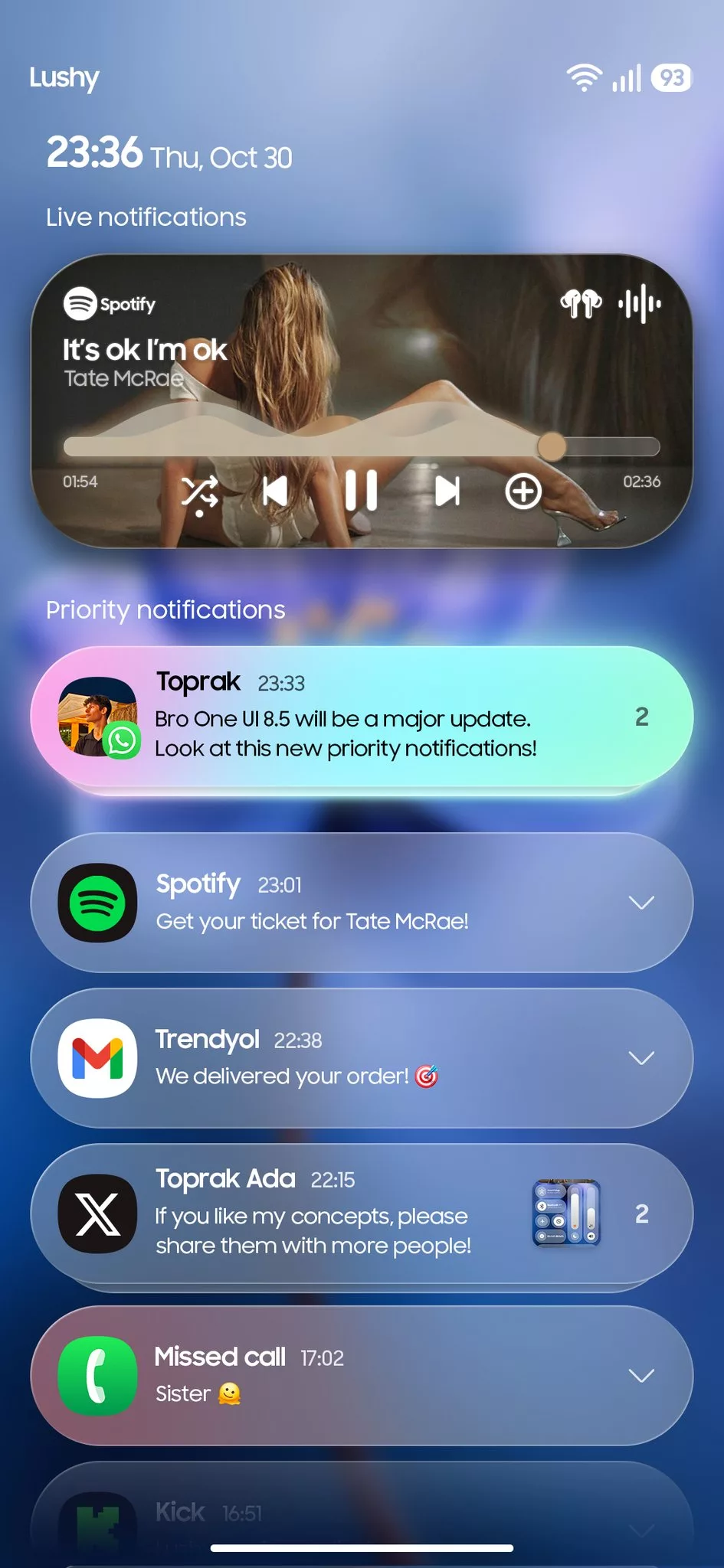Click the earbuds audio output icon
The width and height of the screenshot is (724, 1568).
pos(582,303)
